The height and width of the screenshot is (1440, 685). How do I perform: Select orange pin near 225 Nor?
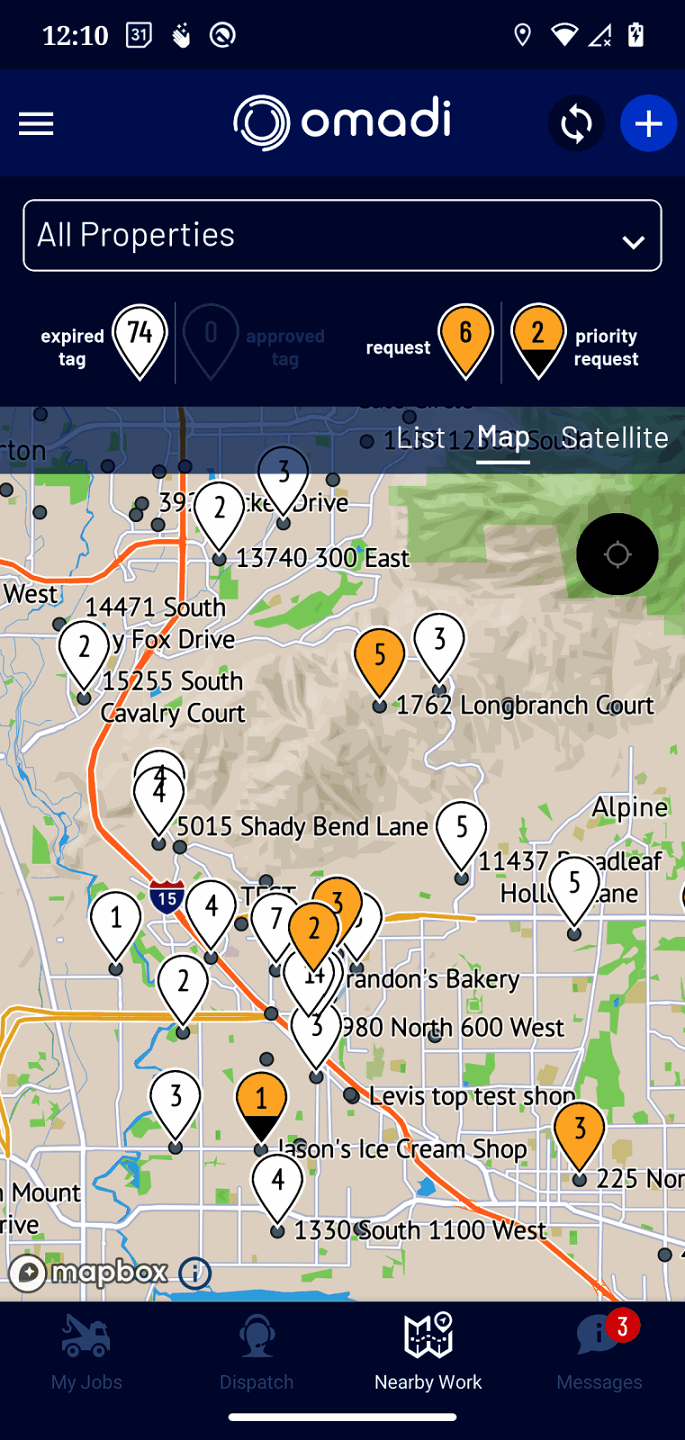pyautogui.click(x=579, y=1133)
